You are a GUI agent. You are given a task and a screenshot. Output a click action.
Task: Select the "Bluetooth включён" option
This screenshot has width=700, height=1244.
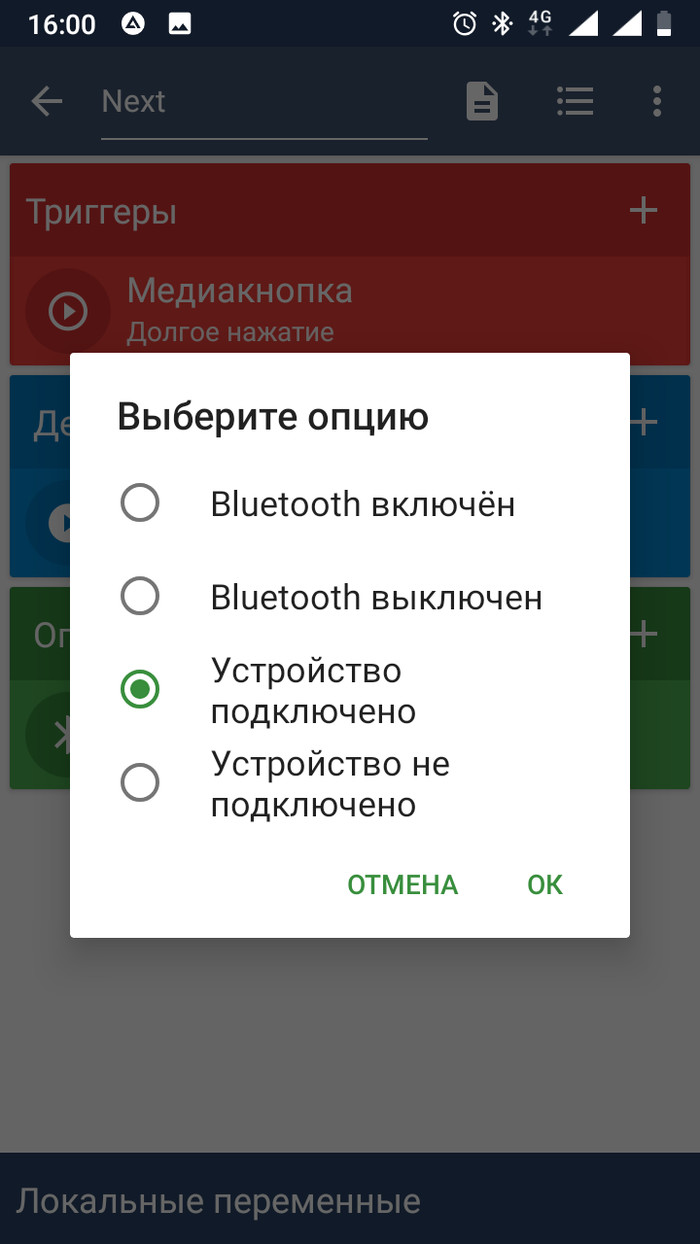click(349, 503)
